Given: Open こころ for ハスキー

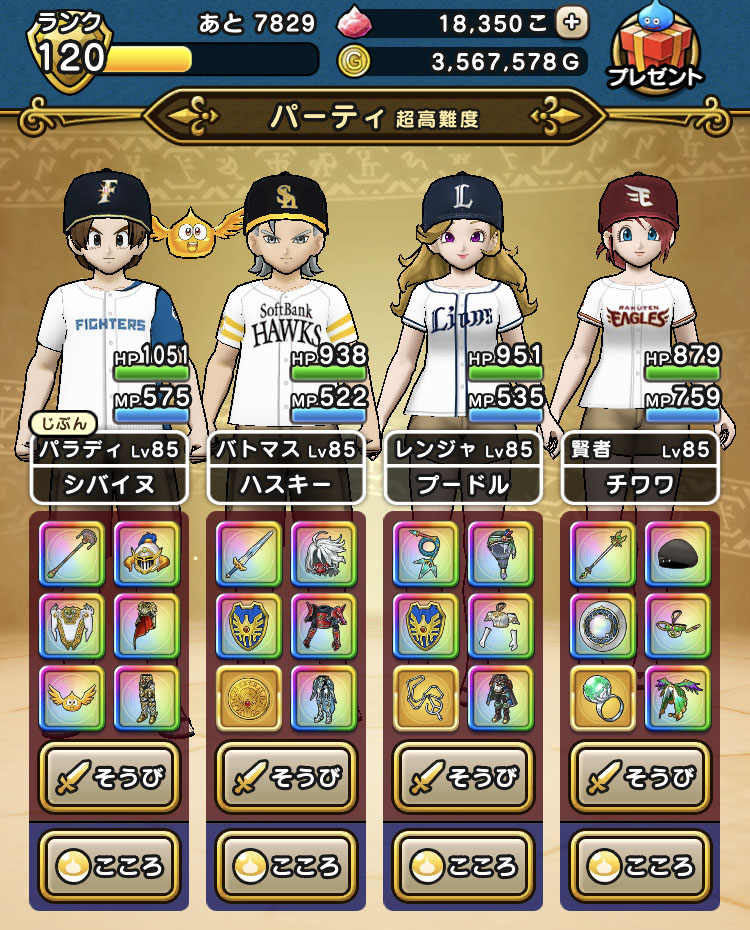Looking at the screenshot, I should (286, 865).
